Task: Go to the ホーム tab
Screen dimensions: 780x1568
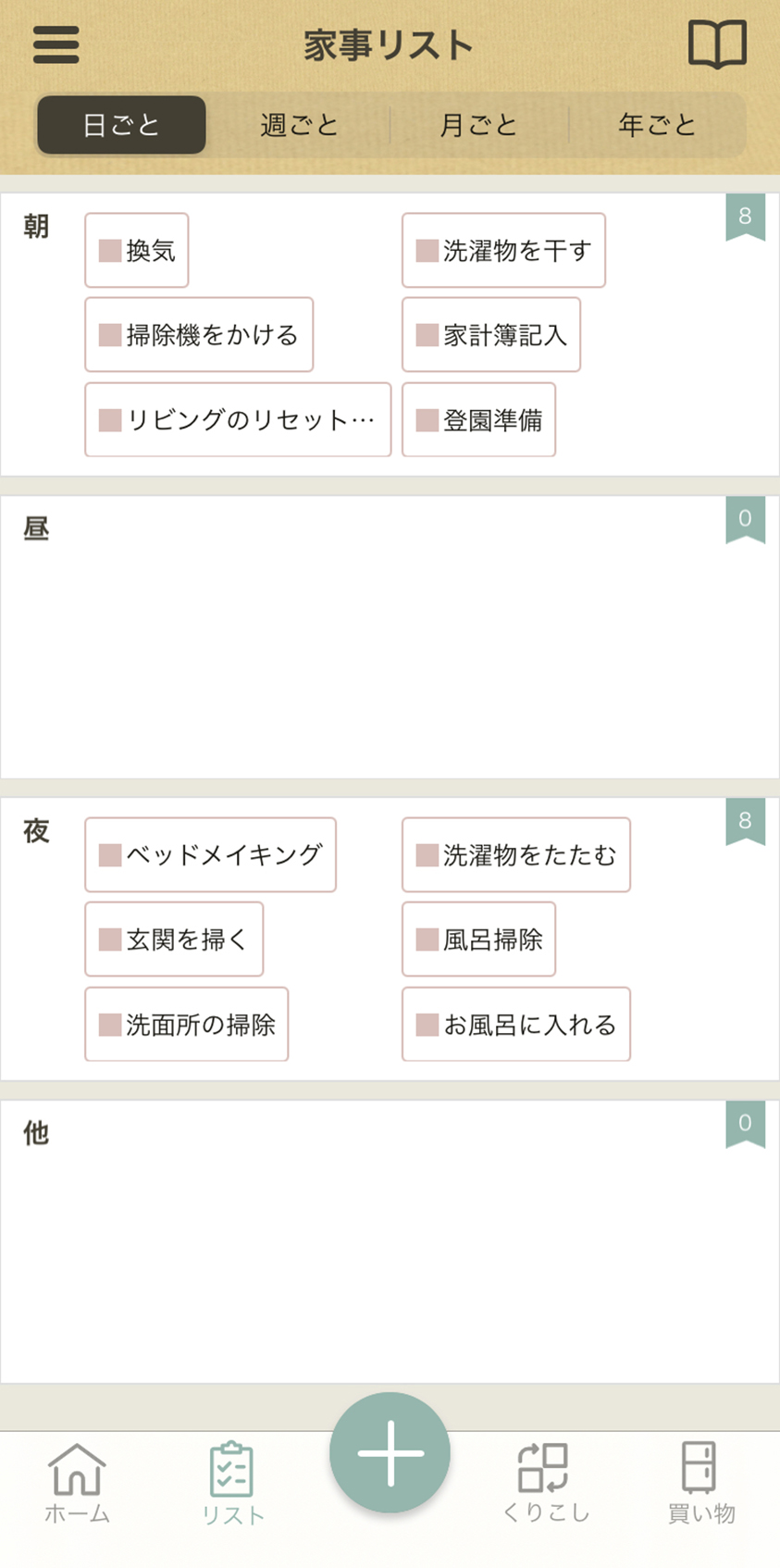Action: [x=78, y=1483]
